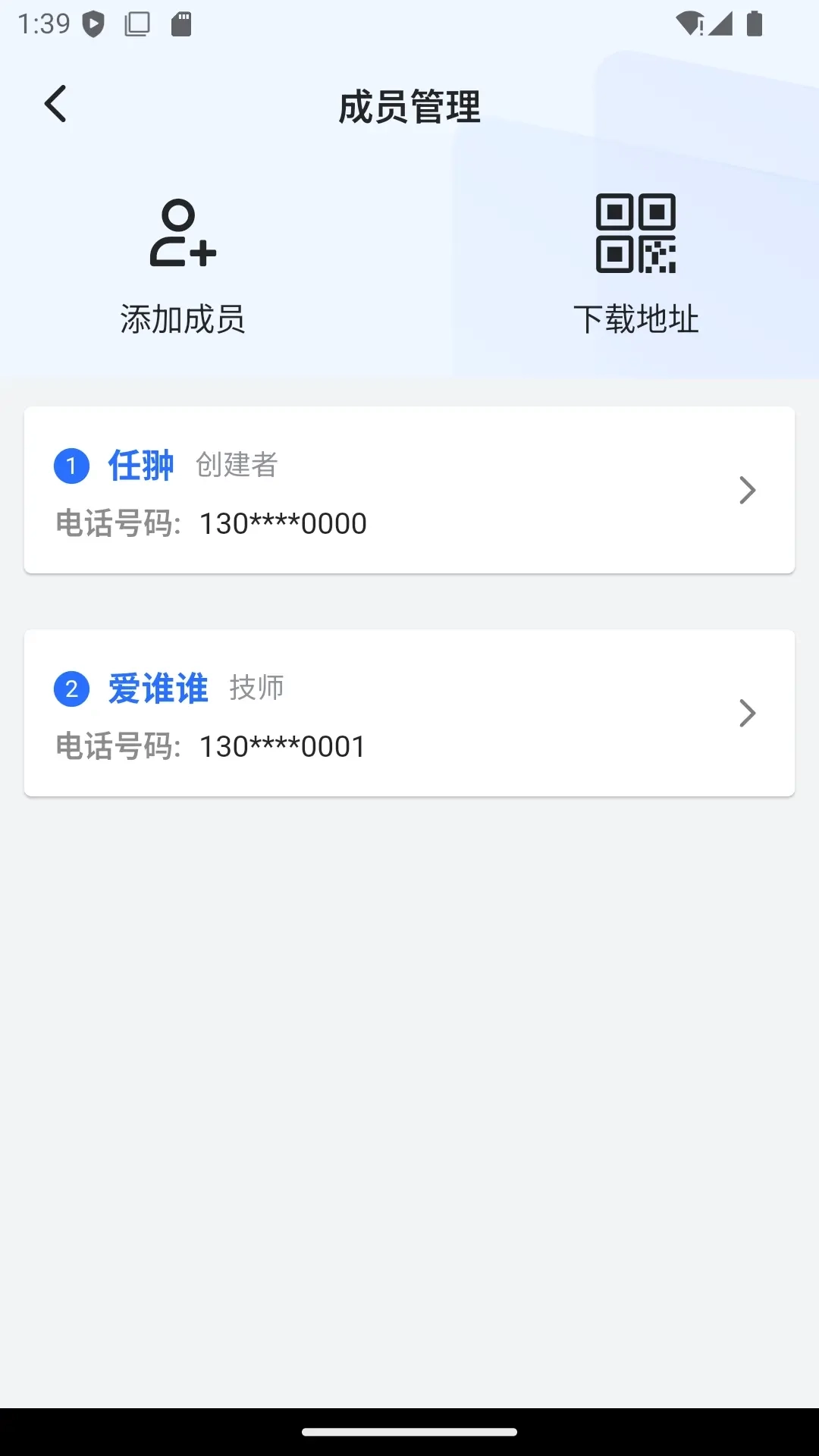819x1456 pixels.
Task: Tap the back arrow to return
Action: click(55, 103)
